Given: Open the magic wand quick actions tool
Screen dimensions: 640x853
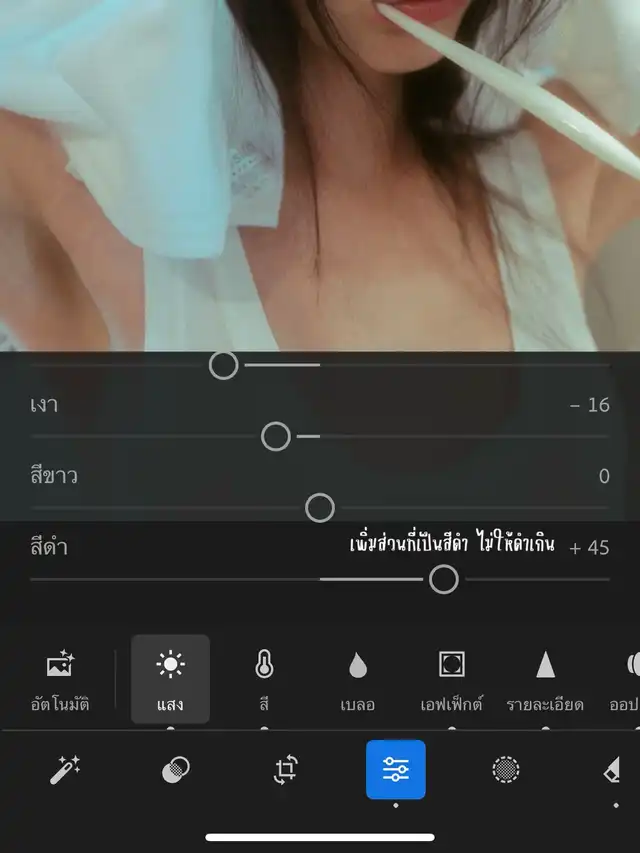Looking at the screenshot, I should (x=66, y=769).
